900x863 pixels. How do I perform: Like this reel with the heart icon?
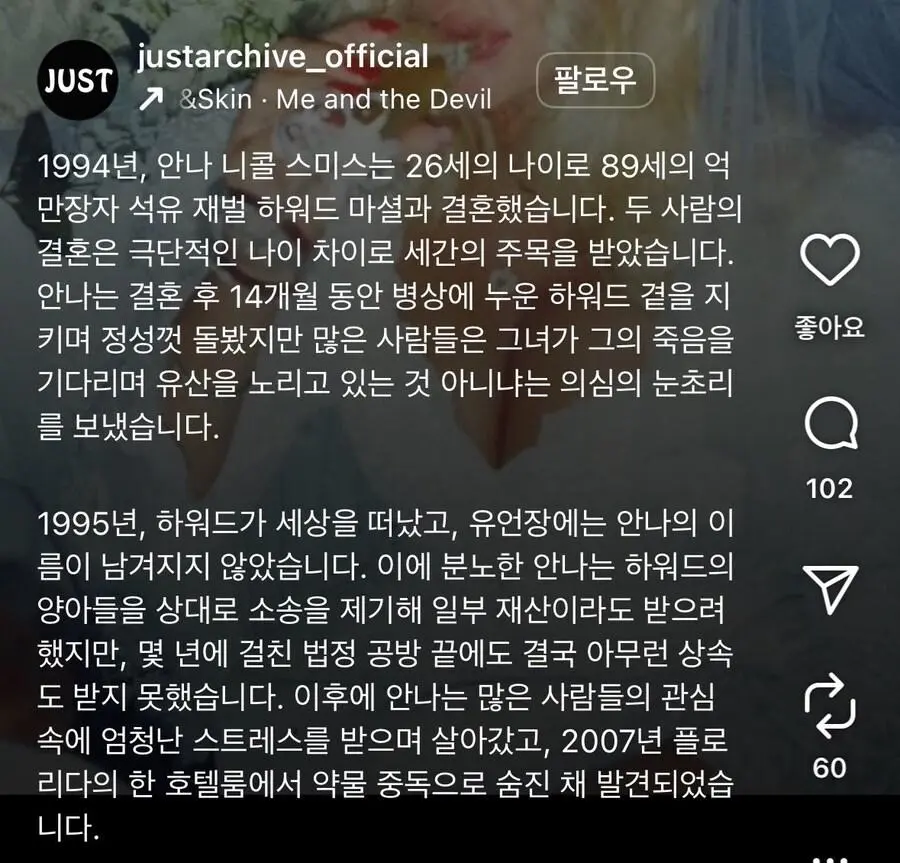(x=831, y=262)
